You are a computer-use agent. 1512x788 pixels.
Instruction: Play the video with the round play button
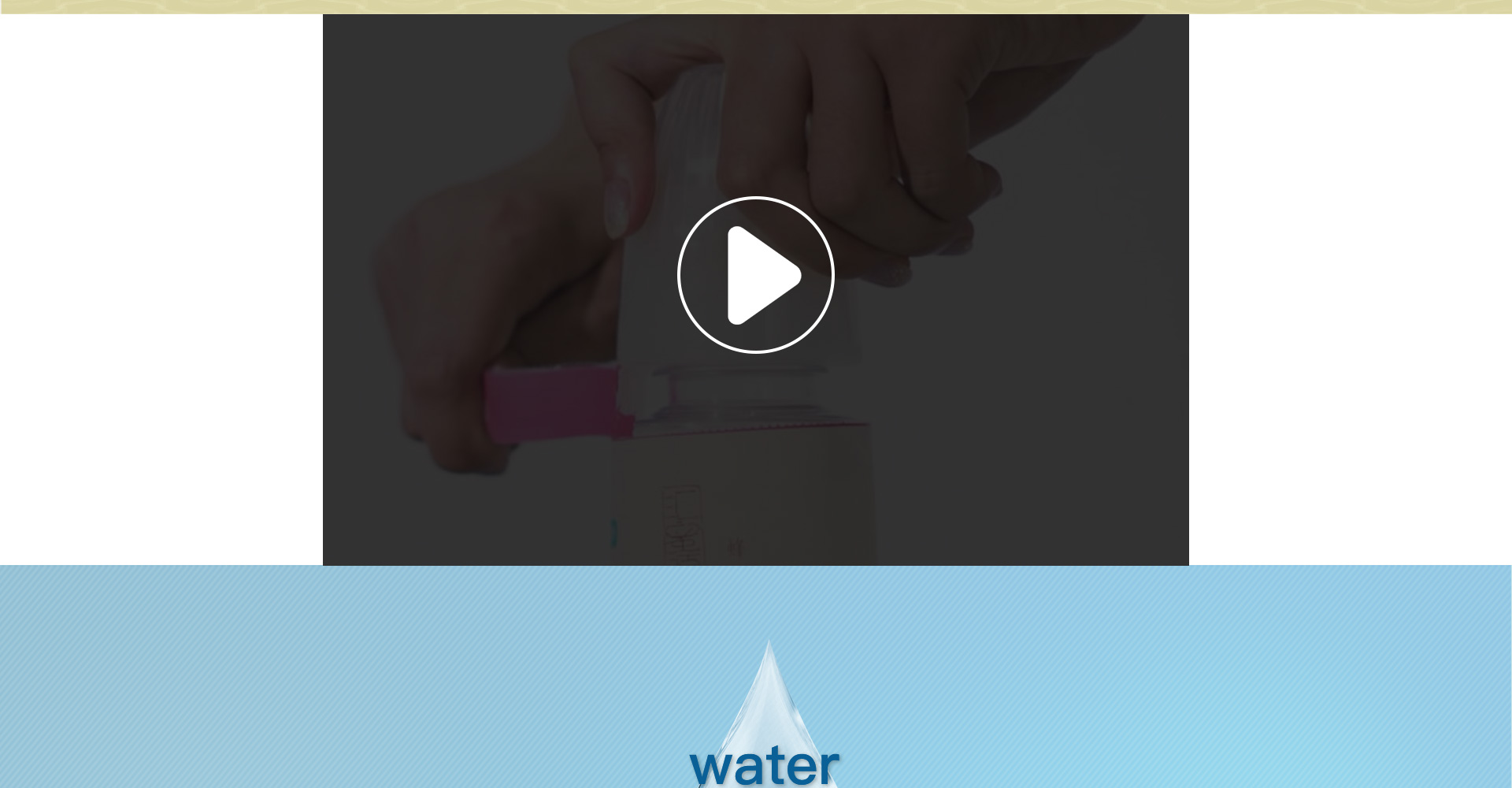[x=756, y=275]
